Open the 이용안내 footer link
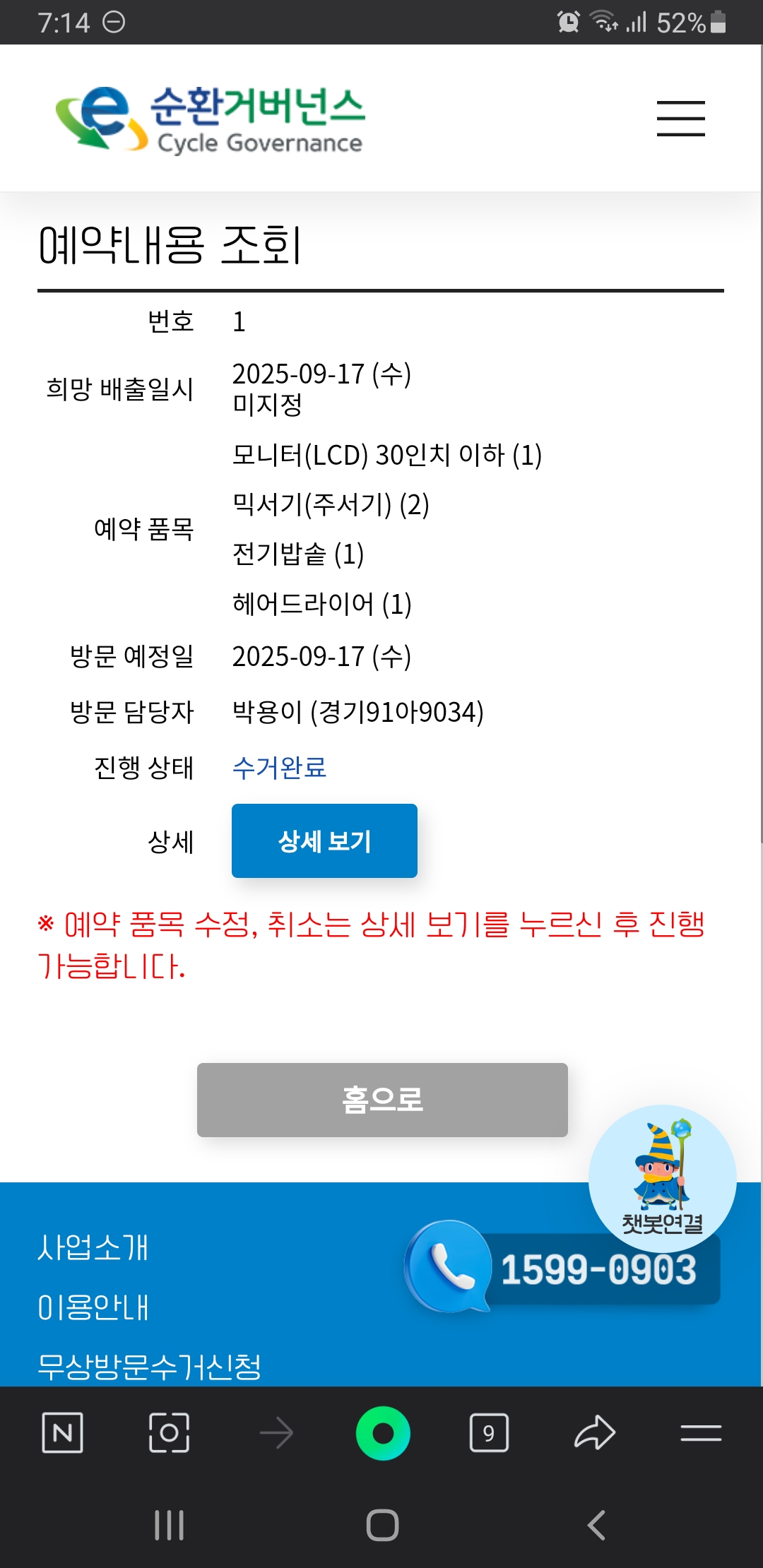Image resolution: width=763 pixels, height=1568 pixels. [93, 1307]
